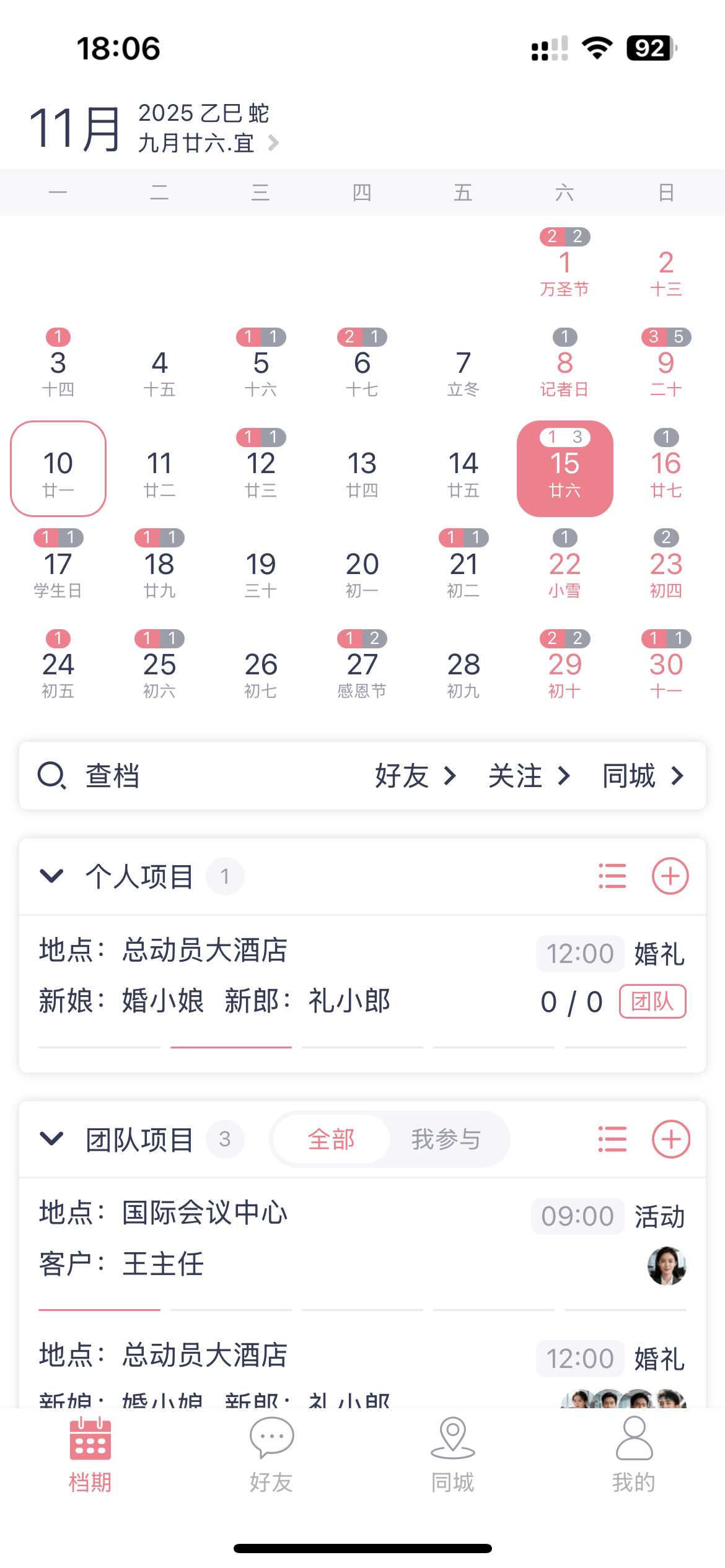Open the 好友 schedule link
The height and width of the screenshot is (1568, 725).
[415, 775]
